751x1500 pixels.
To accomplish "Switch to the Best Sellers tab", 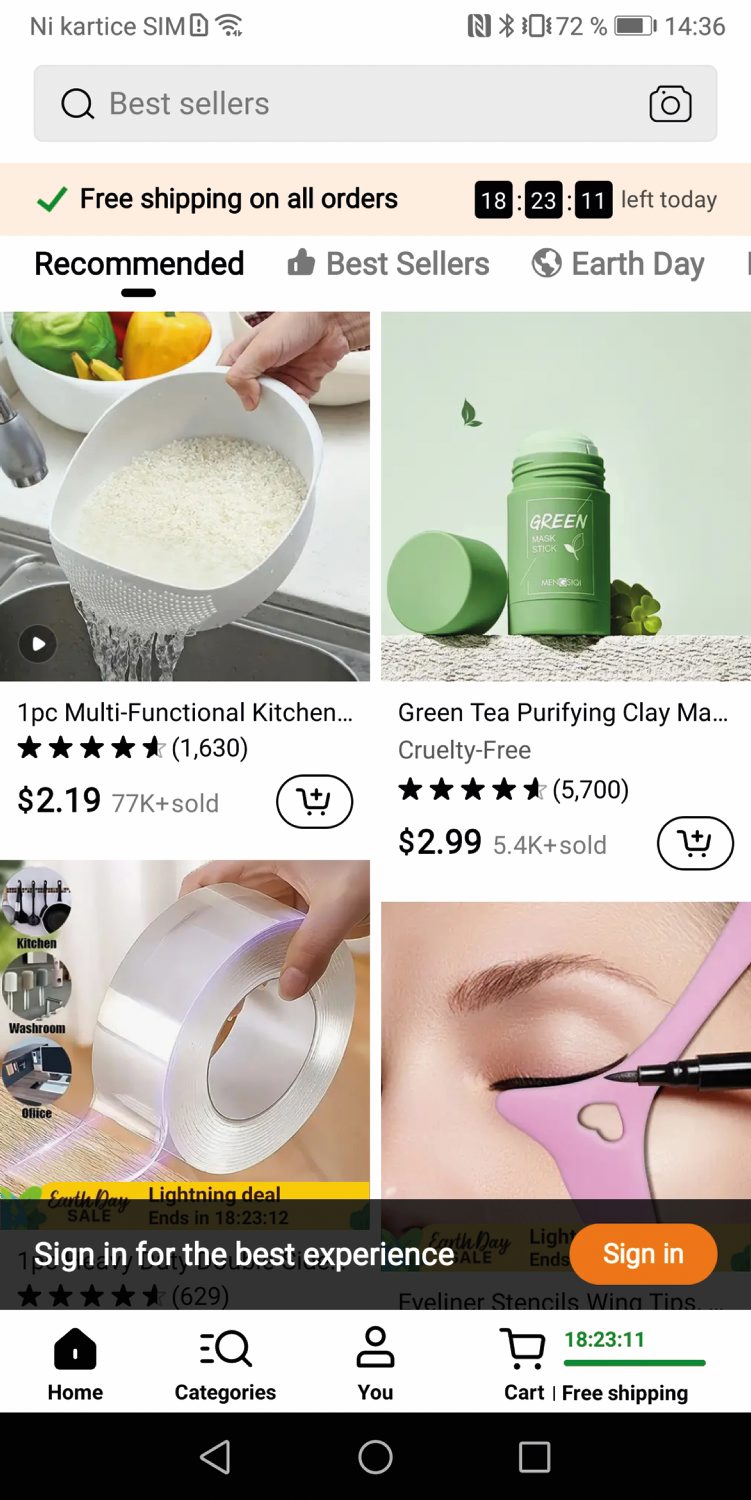I will [389, 264].
